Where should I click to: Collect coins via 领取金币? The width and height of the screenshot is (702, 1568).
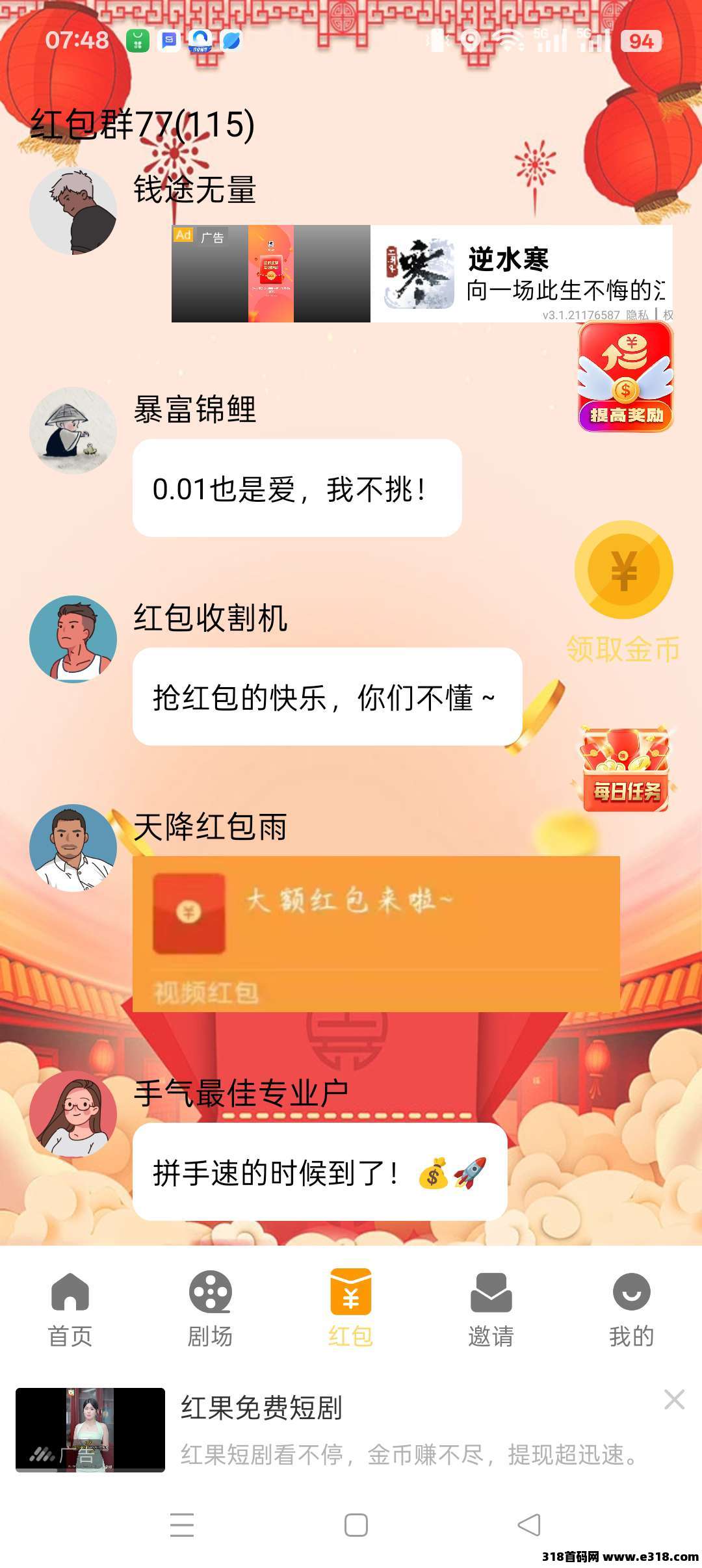tap(623, 590)
